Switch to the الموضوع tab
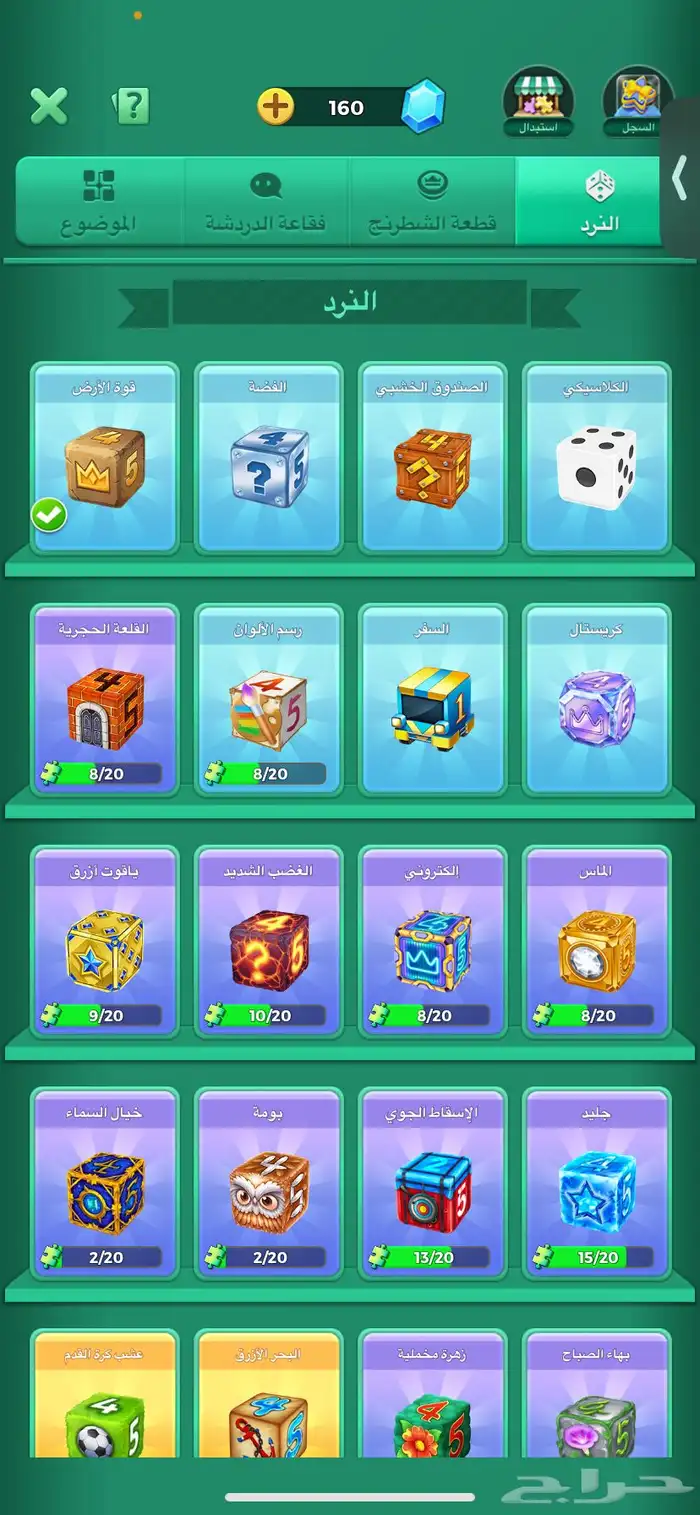 pyautogui.click(x=99, y=201)
